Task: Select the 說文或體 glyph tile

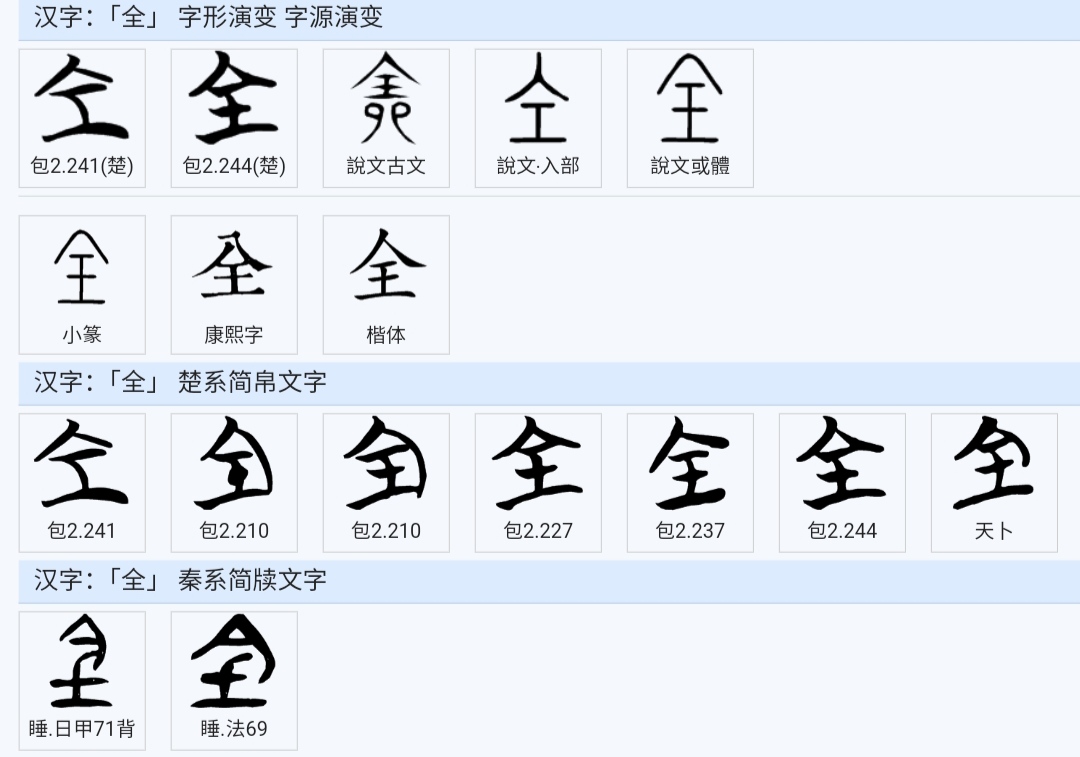Action: pos(690,118)
